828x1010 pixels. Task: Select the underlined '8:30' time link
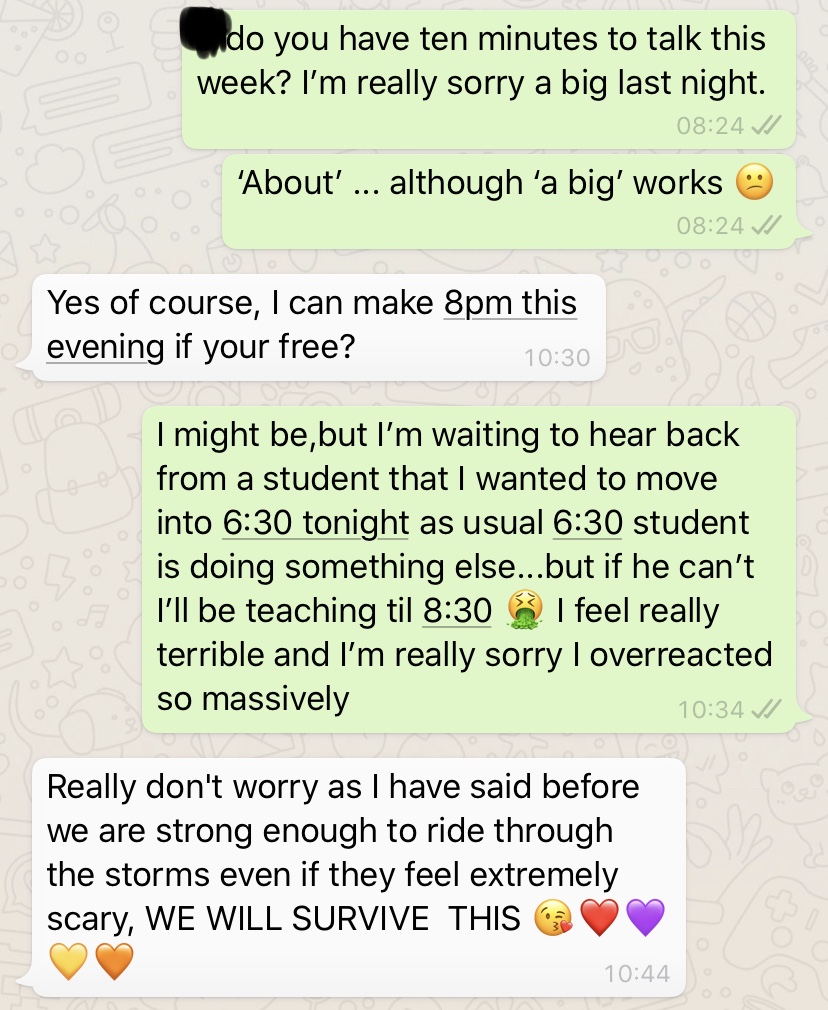(x=457, y=610)
